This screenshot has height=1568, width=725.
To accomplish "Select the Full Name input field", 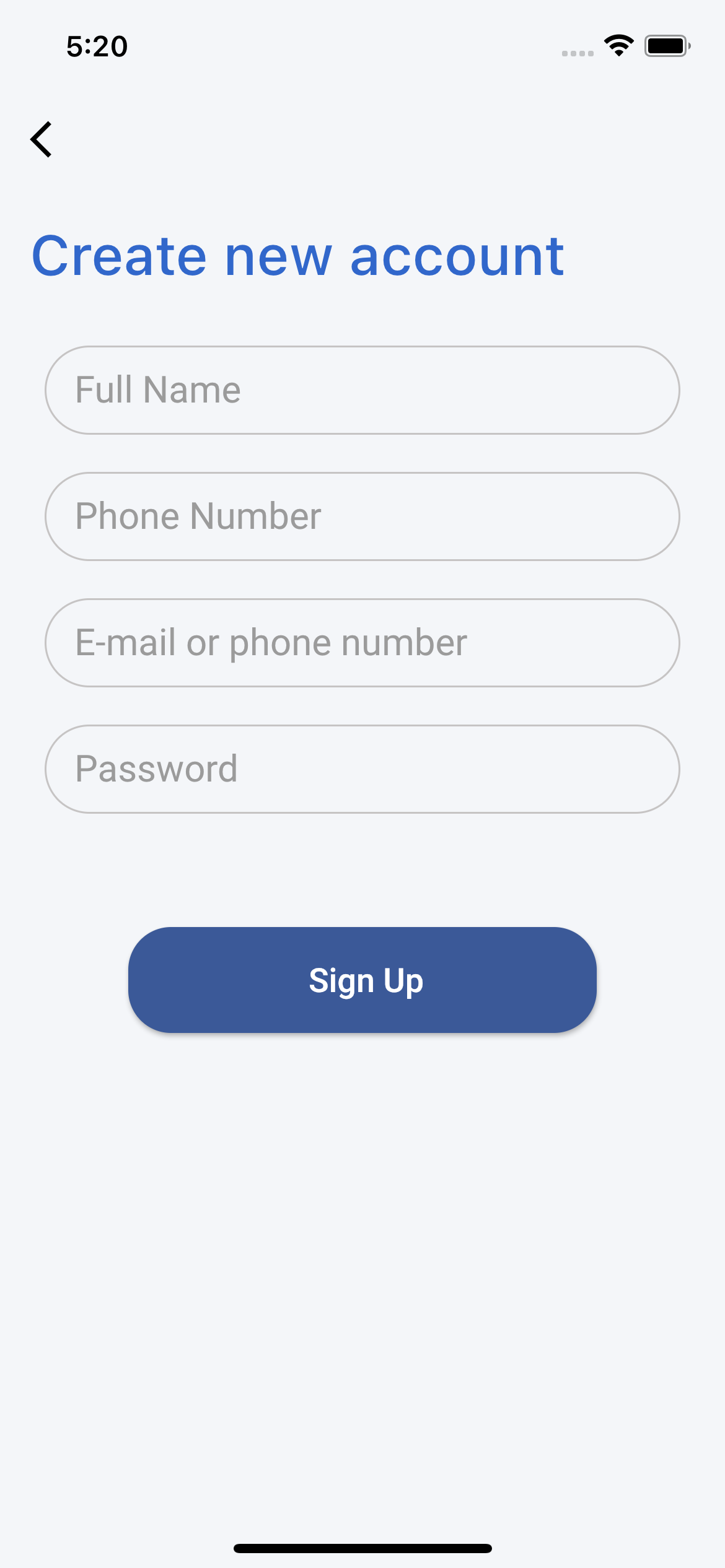I will [x=361, y=389].
